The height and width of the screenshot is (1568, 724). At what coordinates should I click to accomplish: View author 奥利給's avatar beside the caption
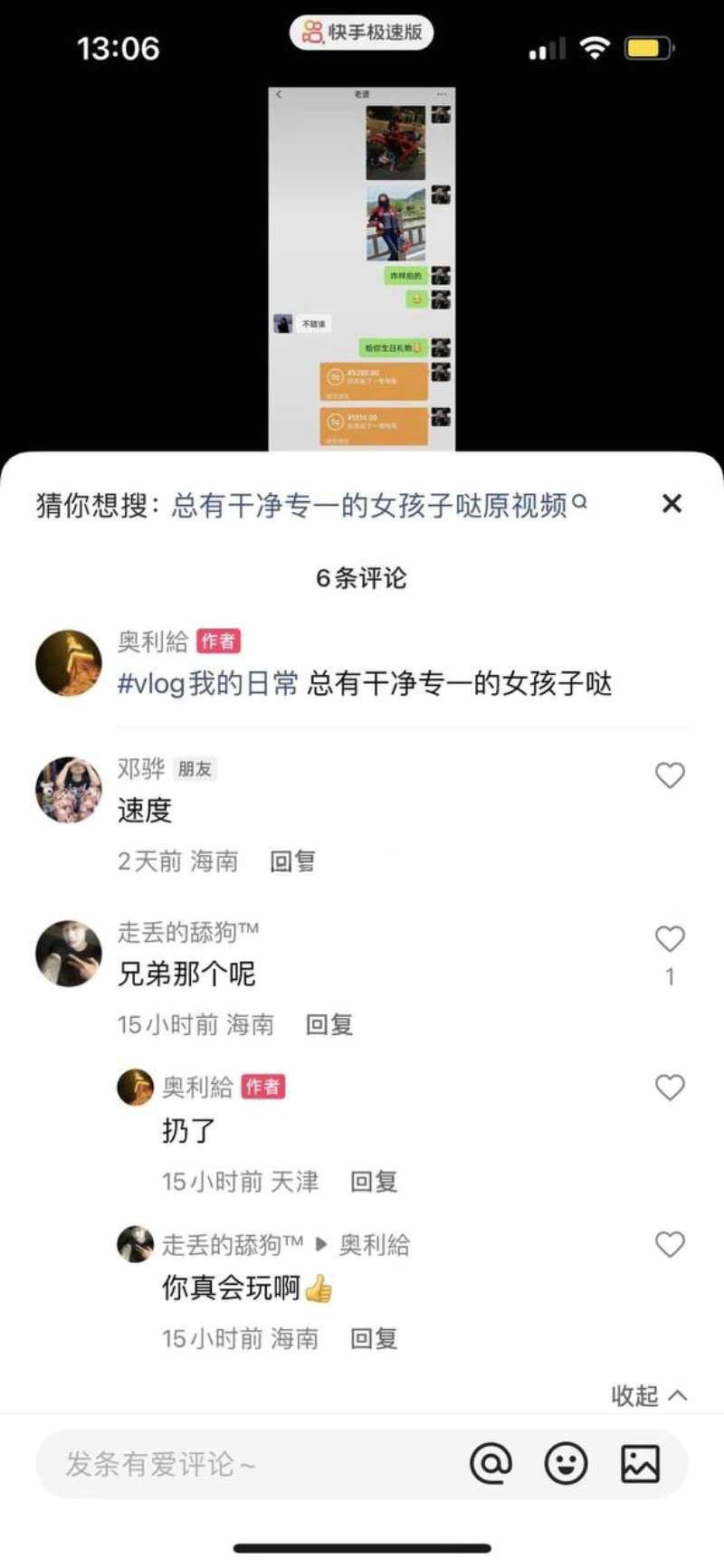pyautogui.click(x=69, y=663)
